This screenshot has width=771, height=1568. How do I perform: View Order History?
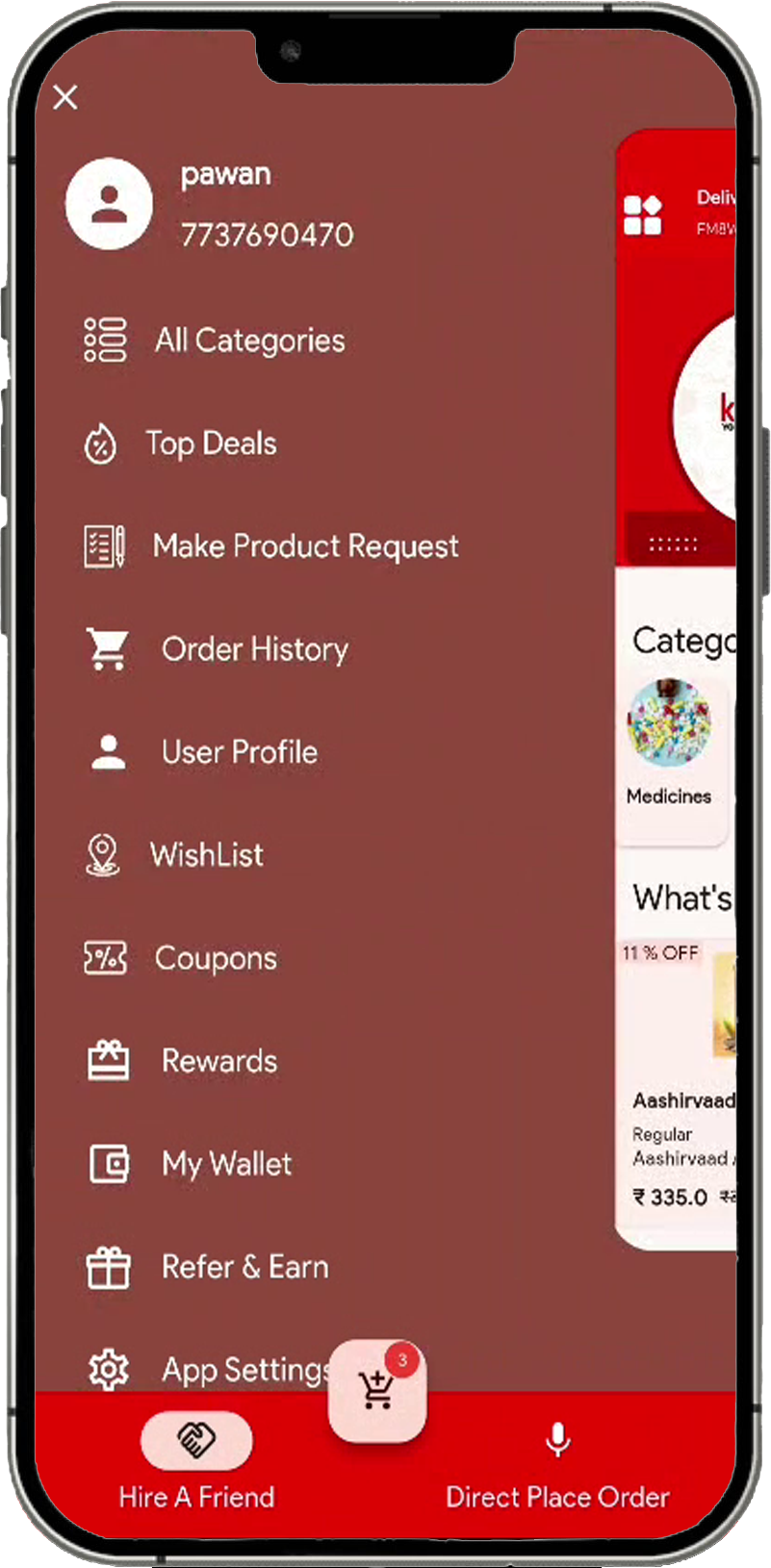(254, 649)
